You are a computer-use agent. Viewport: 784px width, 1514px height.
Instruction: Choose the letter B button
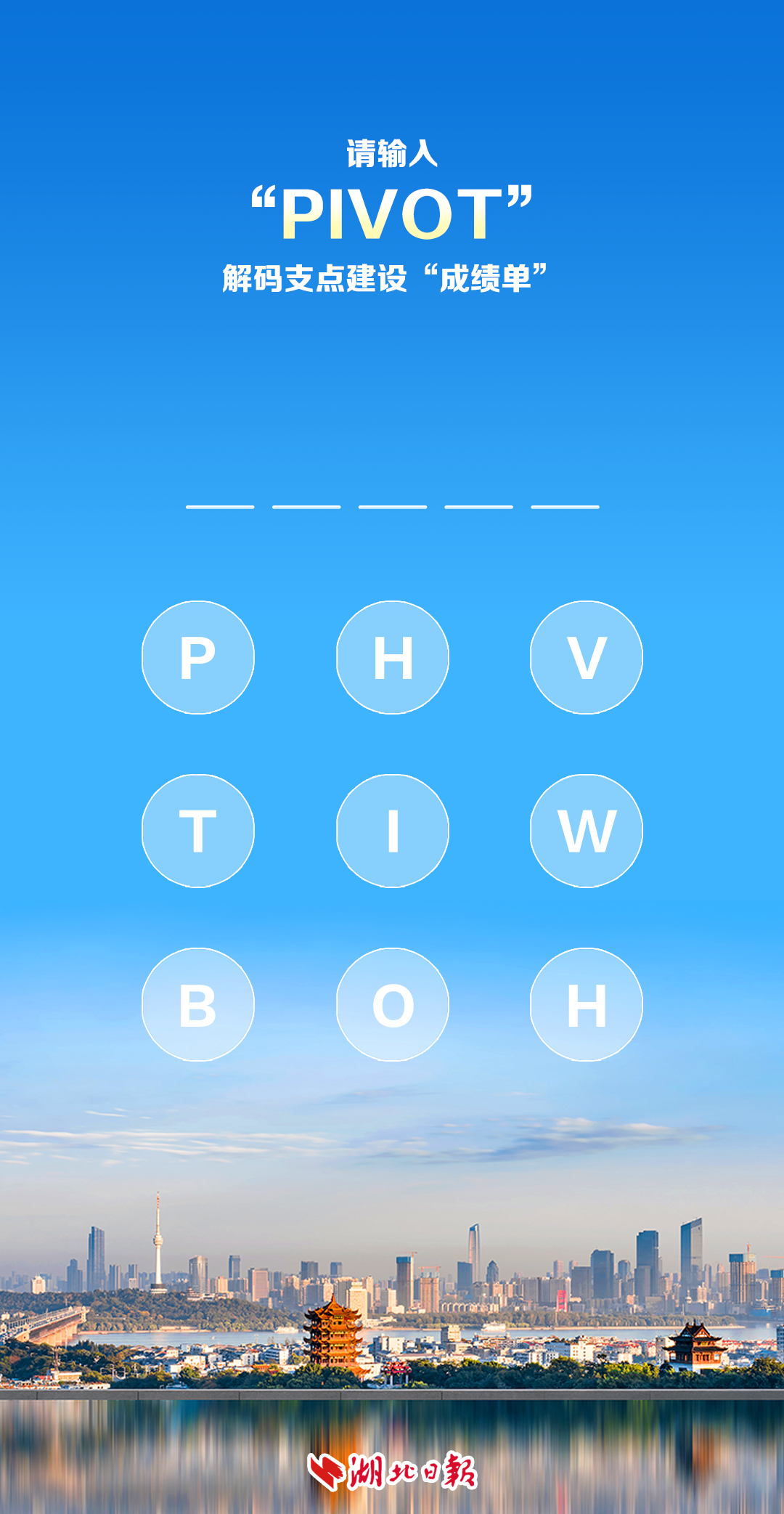pyautogui.click(x=198, y=1004)
